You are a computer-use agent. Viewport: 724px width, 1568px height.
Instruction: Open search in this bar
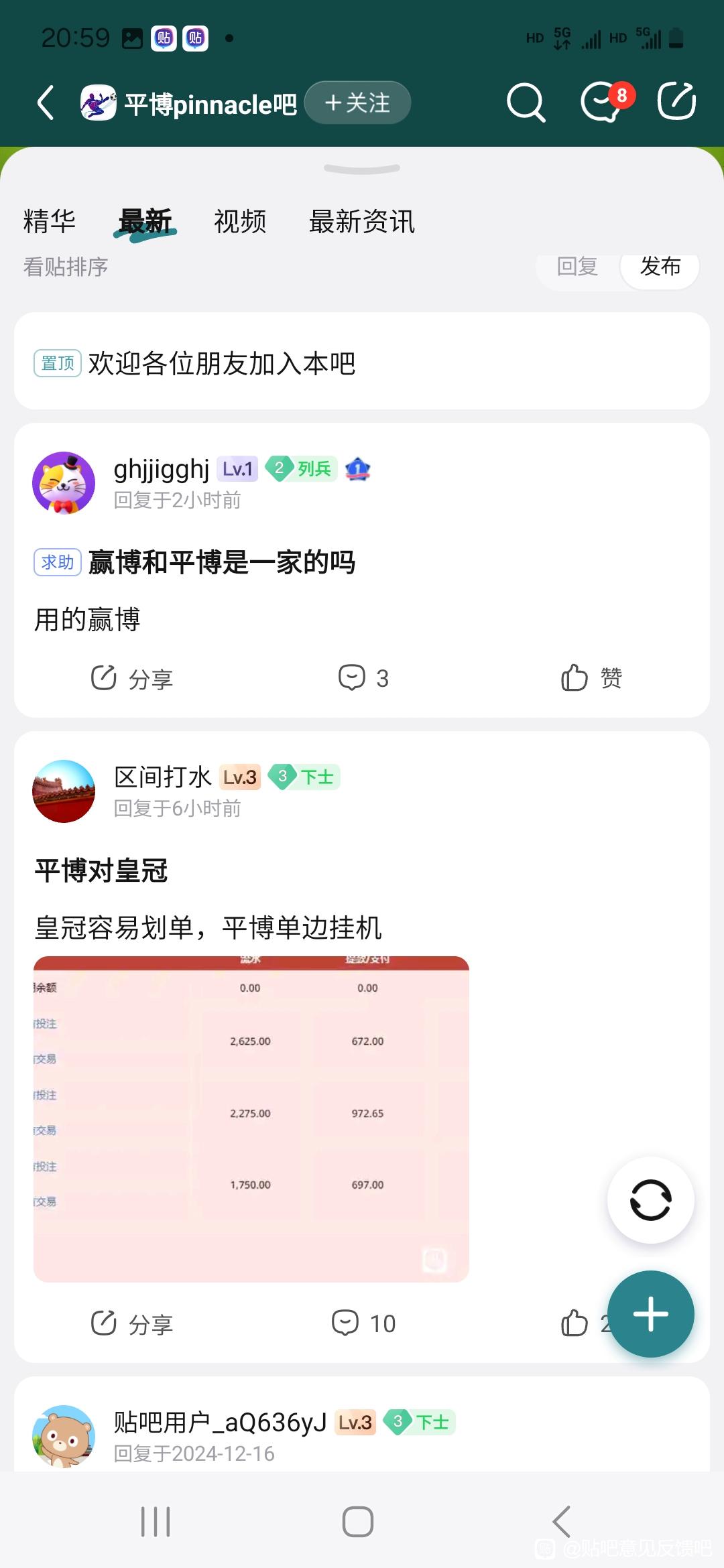[526, 103]
